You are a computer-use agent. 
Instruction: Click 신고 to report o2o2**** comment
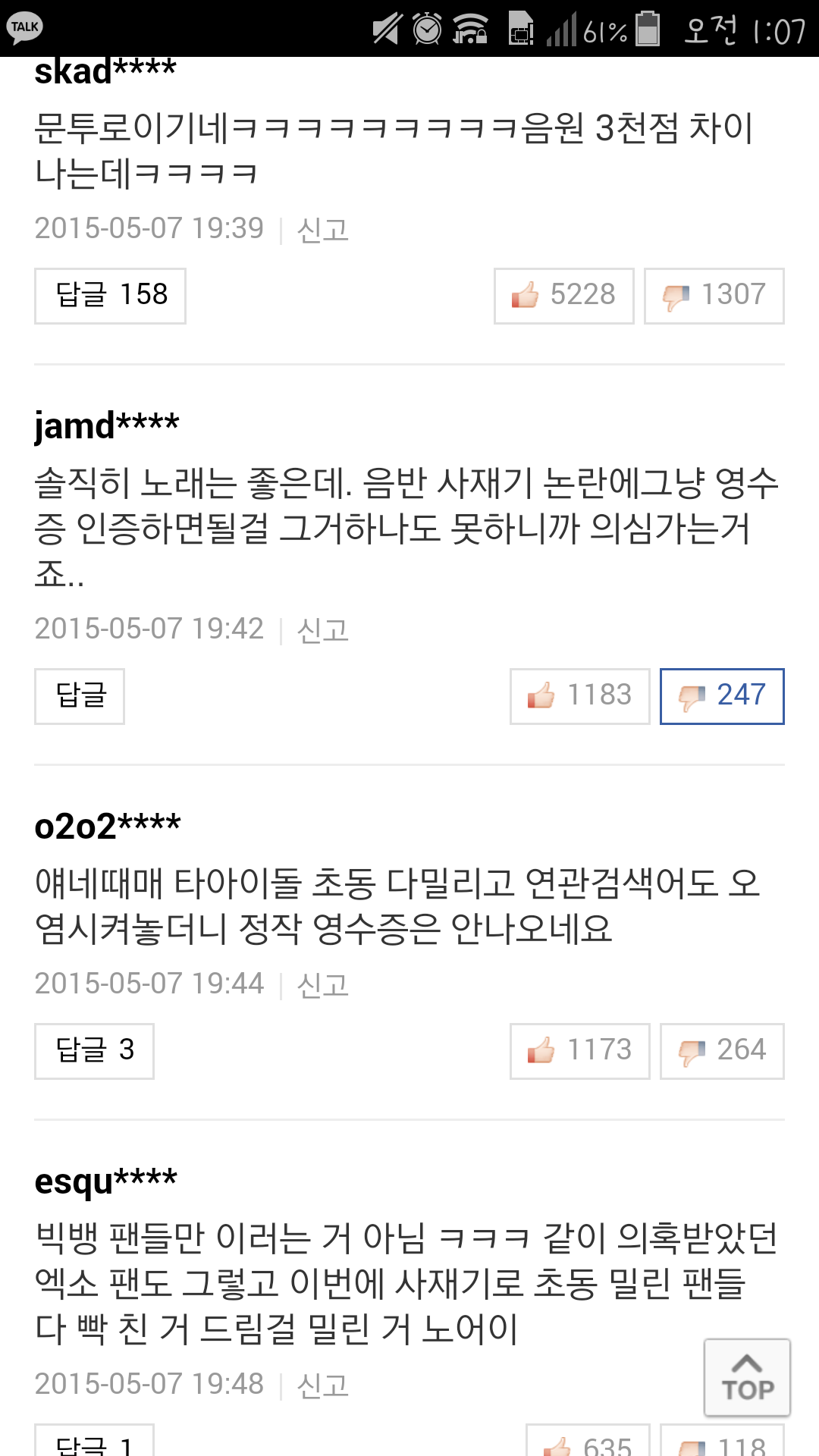(322, 984)
